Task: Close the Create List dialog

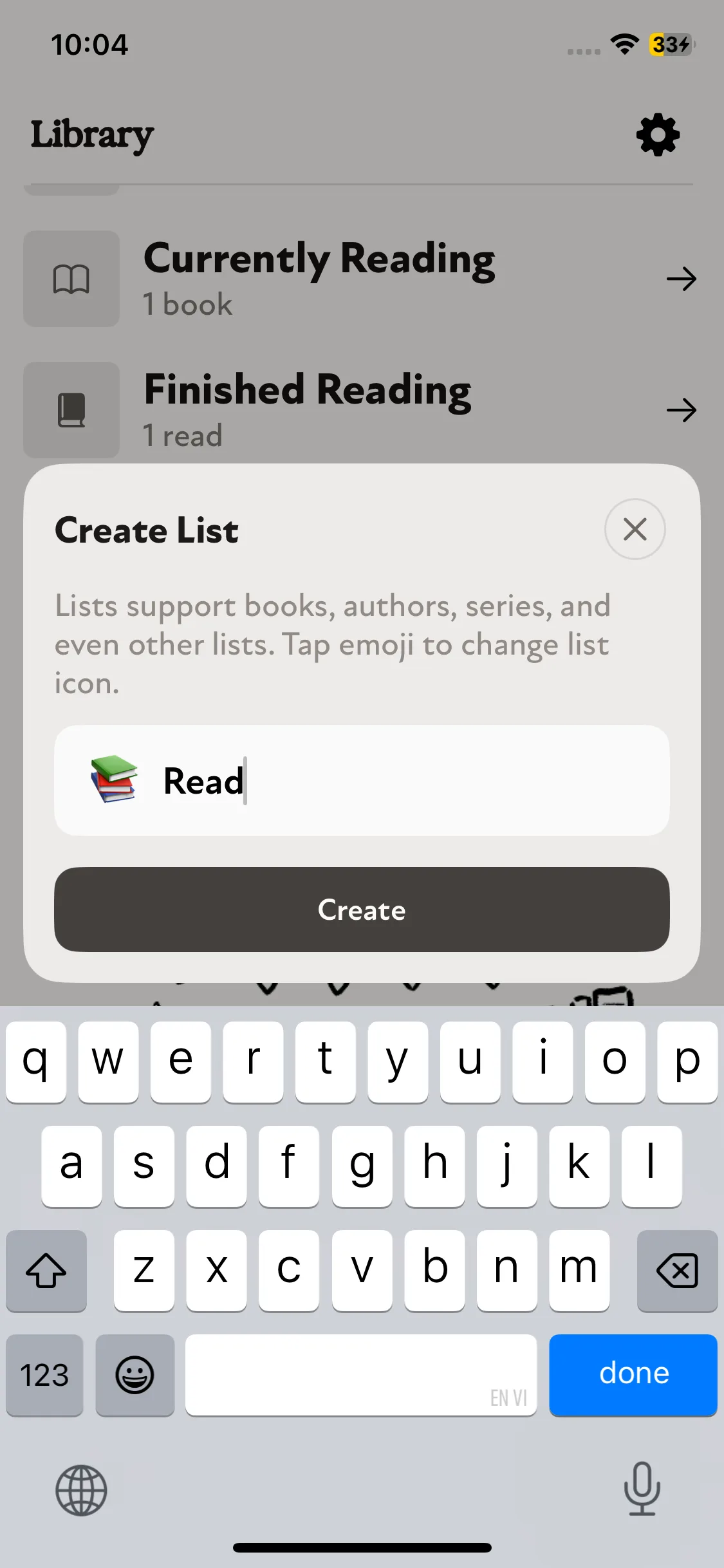Action: click(x=635, y=529)
